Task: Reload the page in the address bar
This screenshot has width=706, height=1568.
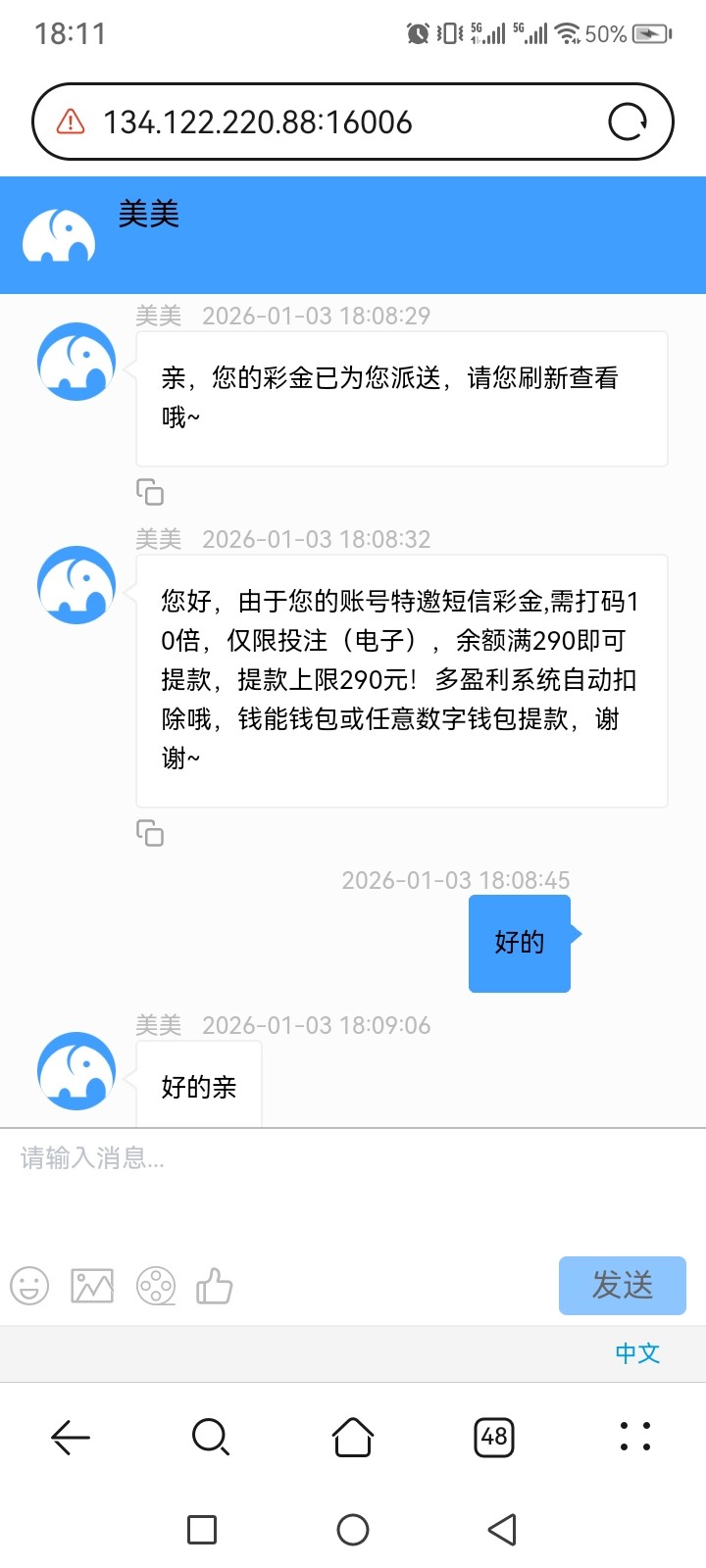Action: point(628,122)
